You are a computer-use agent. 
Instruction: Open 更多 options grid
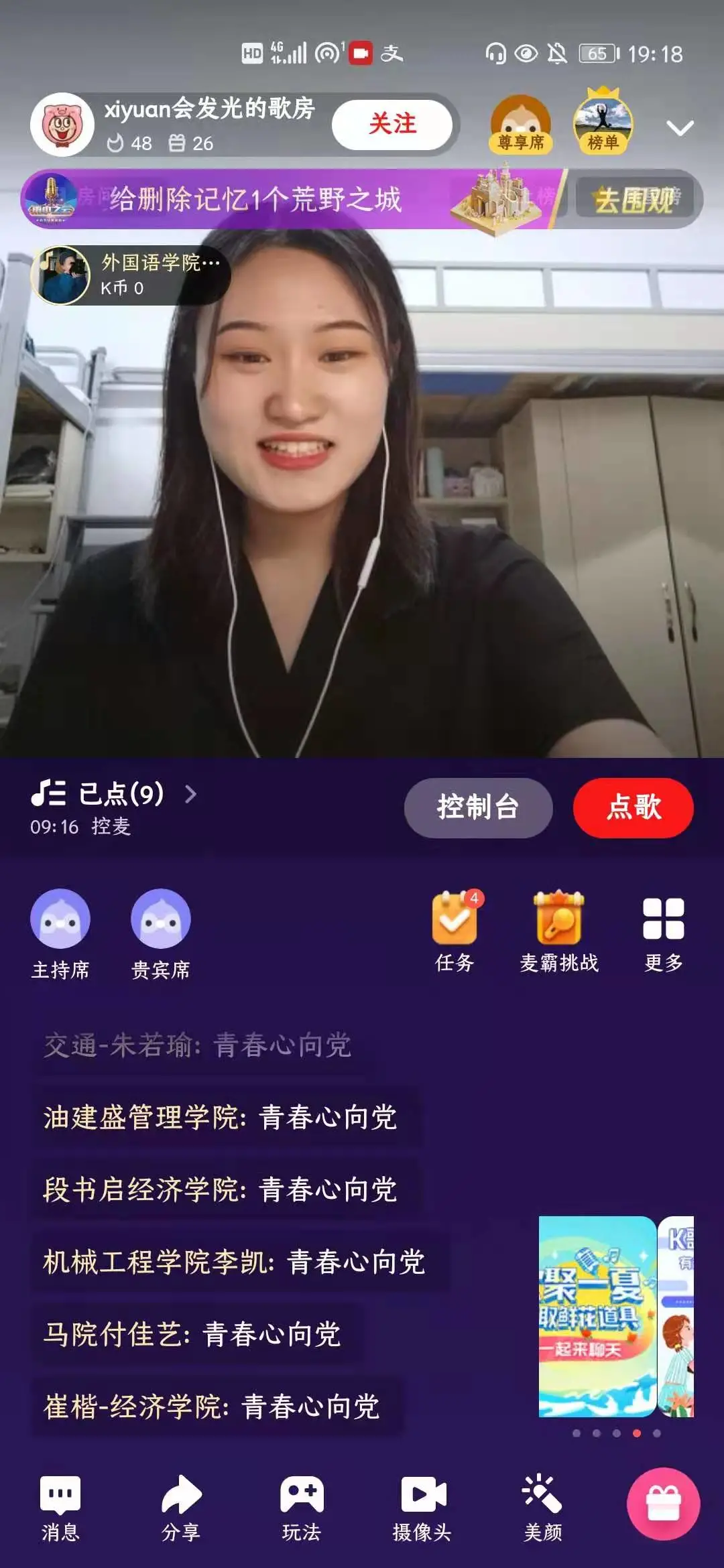tap(663, 931)
